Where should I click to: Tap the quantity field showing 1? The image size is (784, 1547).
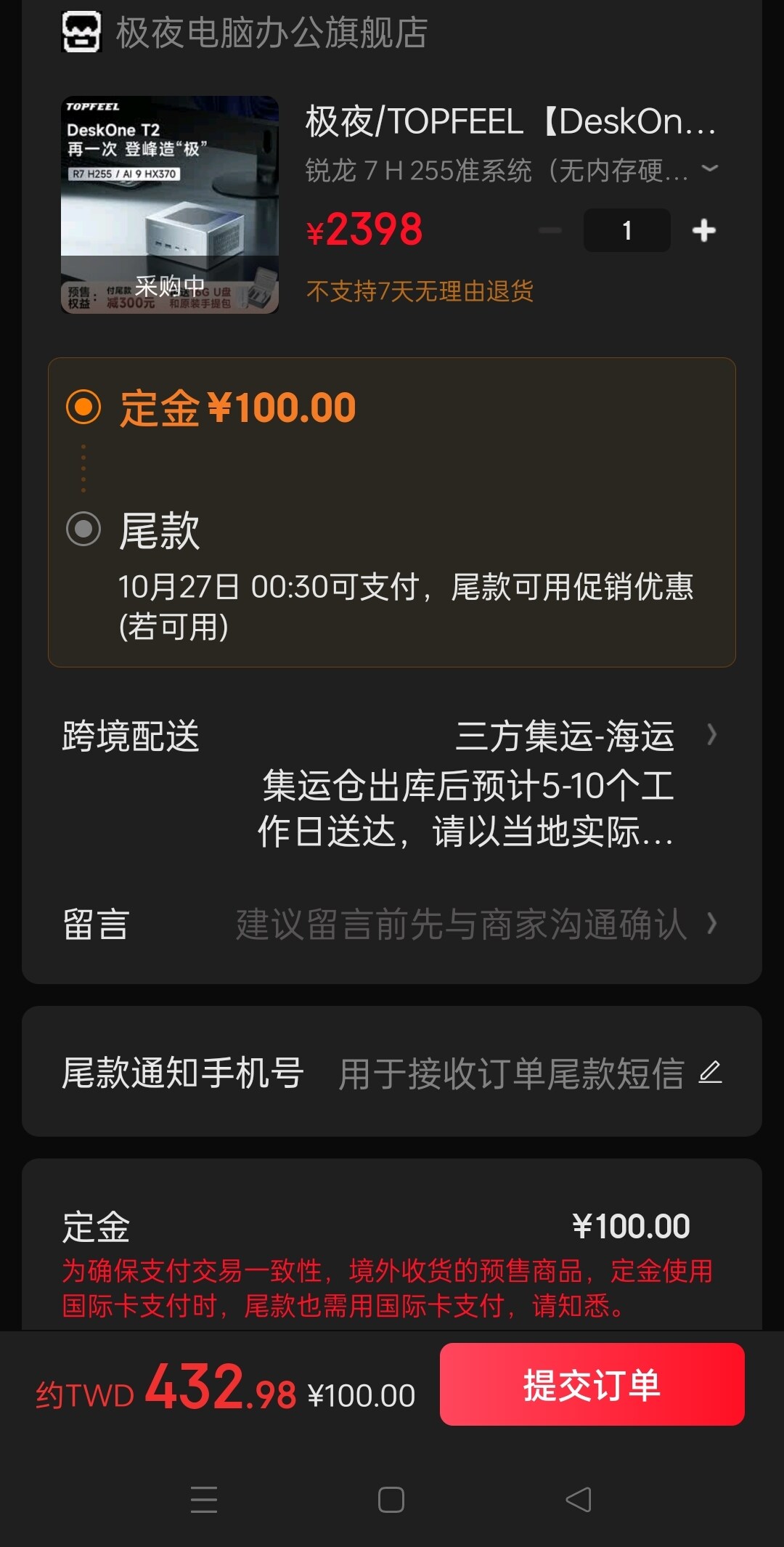(626, 230)
